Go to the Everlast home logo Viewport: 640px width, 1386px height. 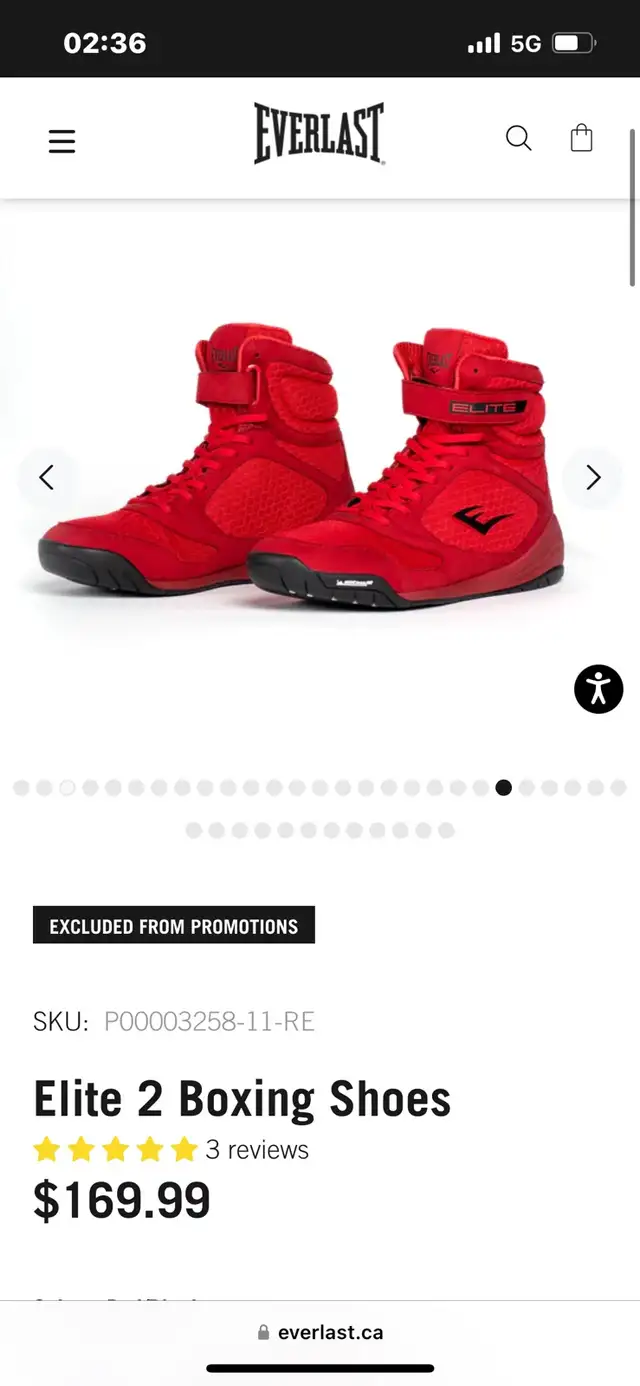[x=319, y=134]
